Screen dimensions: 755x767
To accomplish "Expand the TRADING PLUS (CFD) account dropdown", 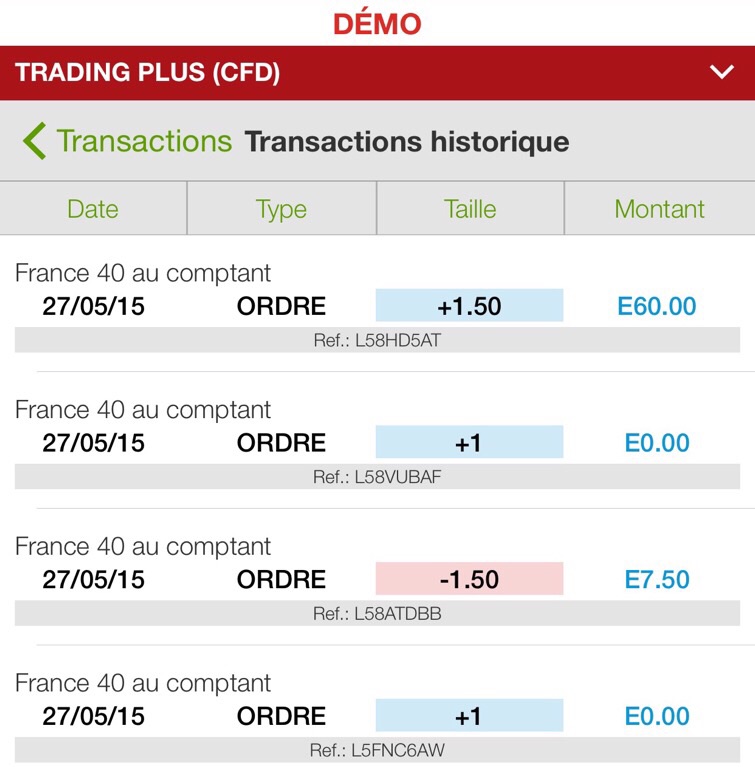I will coord(721,72).
